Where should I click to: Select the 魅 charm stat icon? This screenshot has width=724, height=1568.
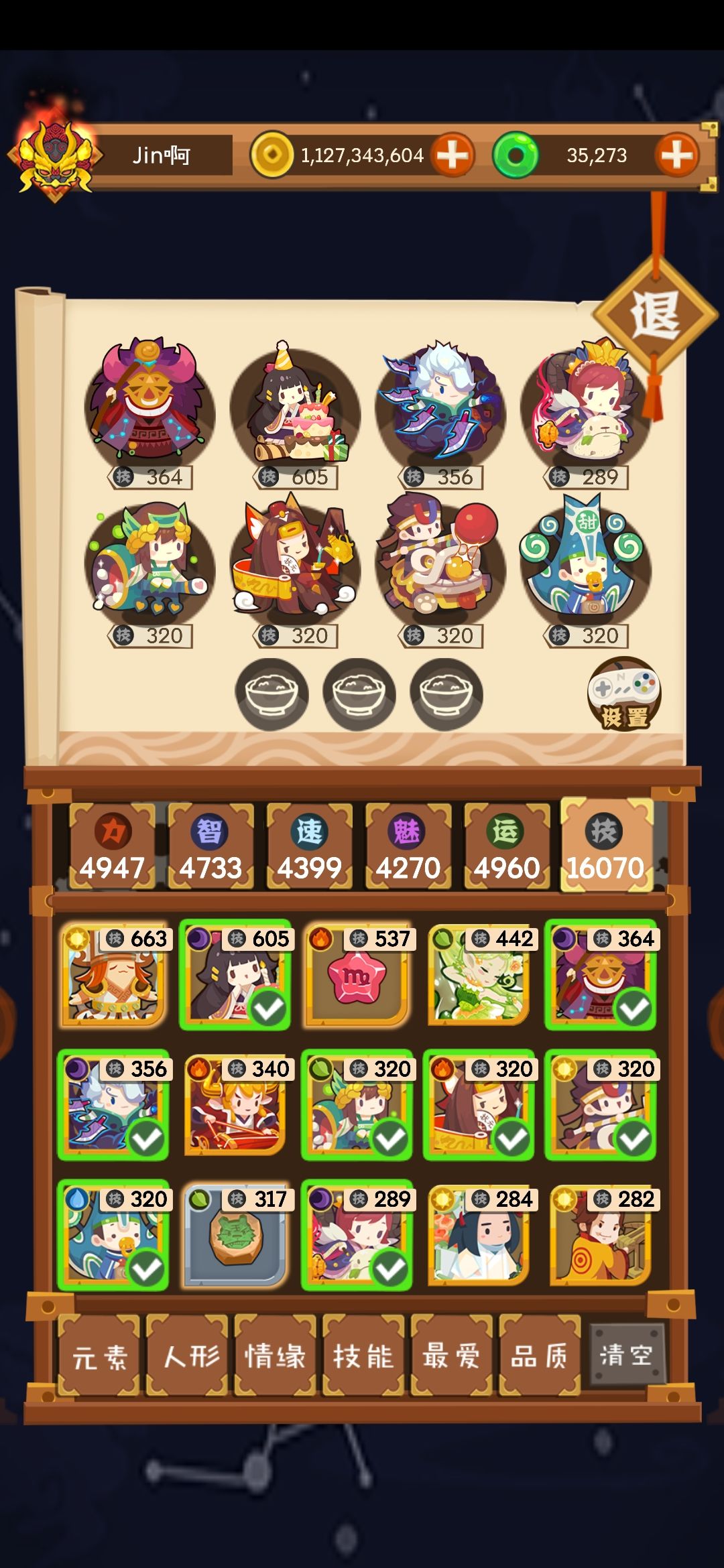[x=407, y=829]
